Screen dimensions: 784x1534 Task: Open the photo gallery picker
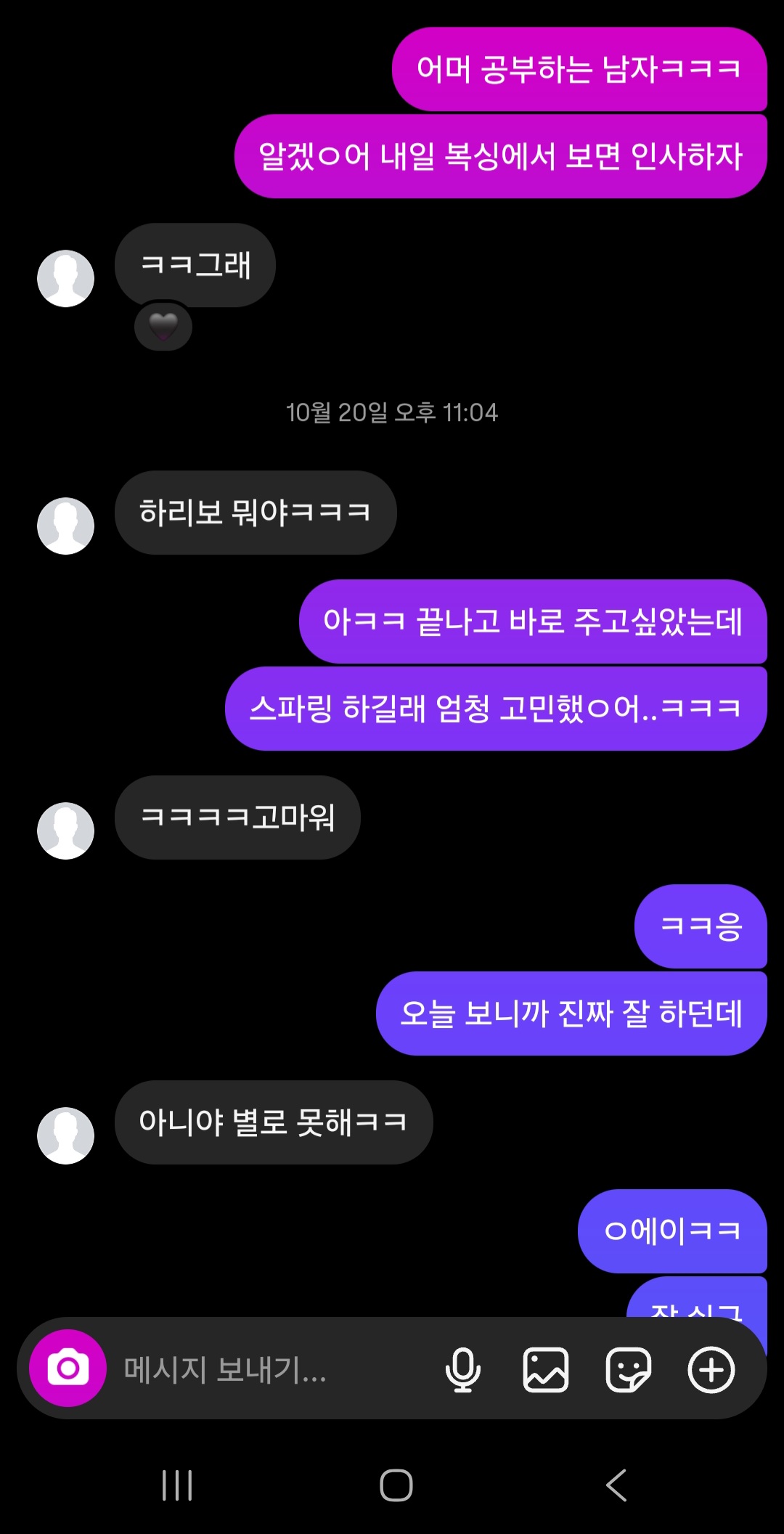point(546,1370)
